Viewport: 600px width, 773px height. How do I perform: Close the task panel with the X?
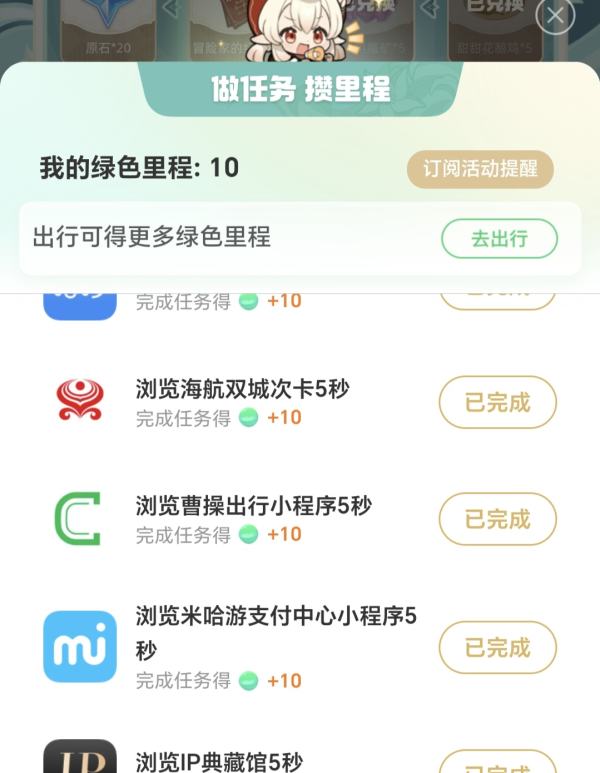(555, 15)
